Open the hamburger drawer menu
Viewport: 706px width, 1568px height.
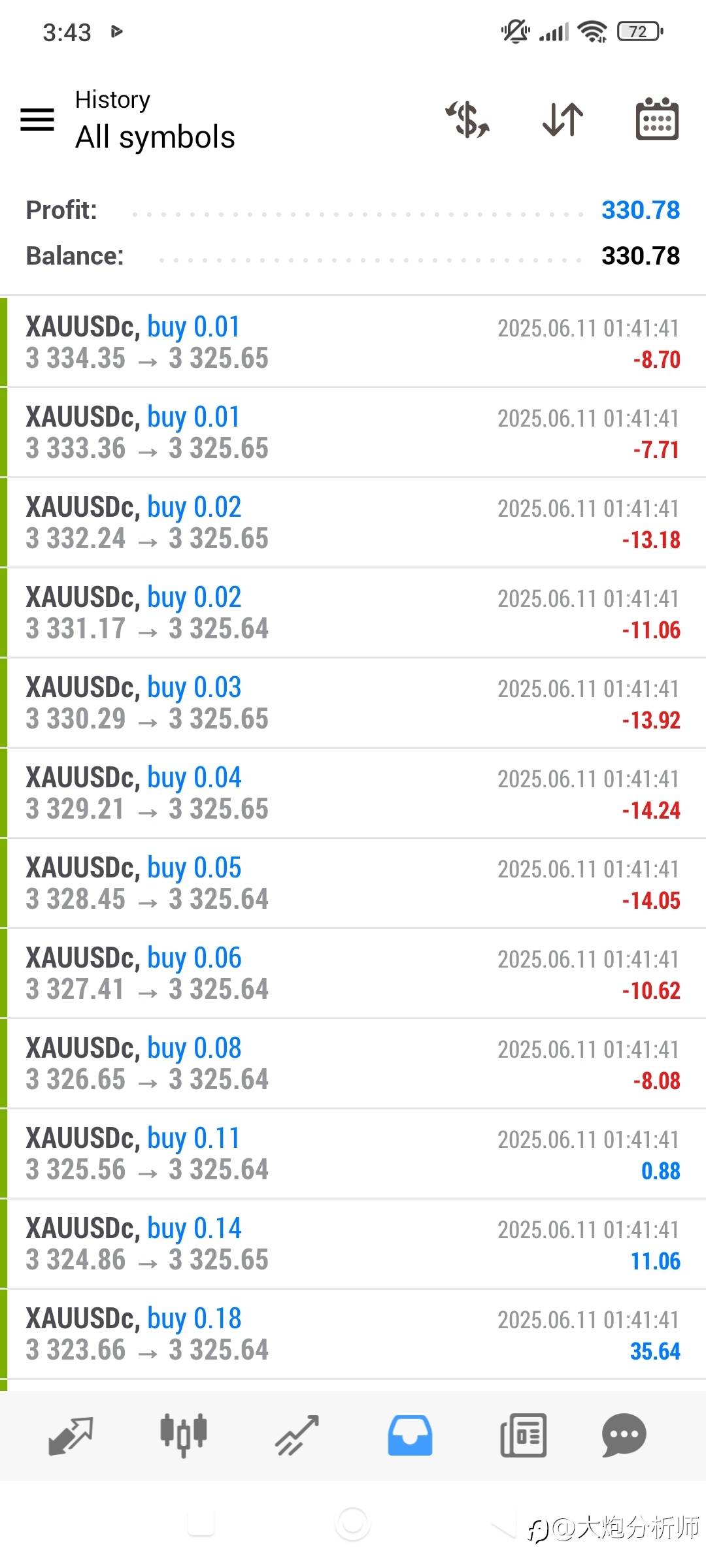click(x=37, y=120)
